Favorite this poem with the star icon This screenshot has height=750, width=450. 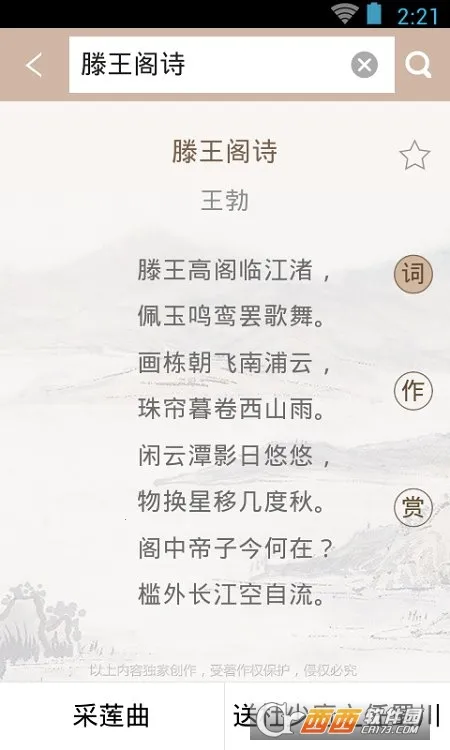click(x=415, y=155)
